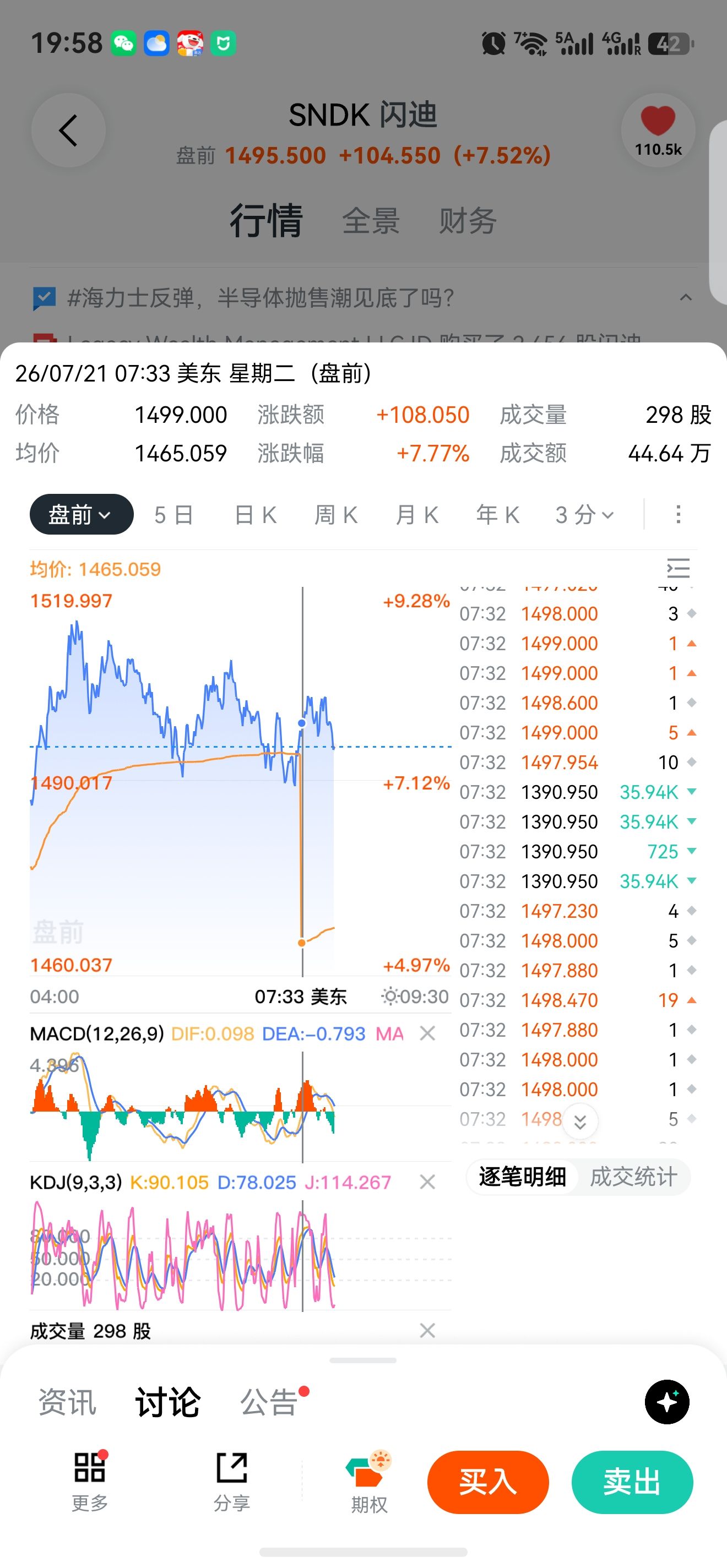Screen dimensions: 727x1568
Task: Share this stock via 分享
Action: [232, 1482]
